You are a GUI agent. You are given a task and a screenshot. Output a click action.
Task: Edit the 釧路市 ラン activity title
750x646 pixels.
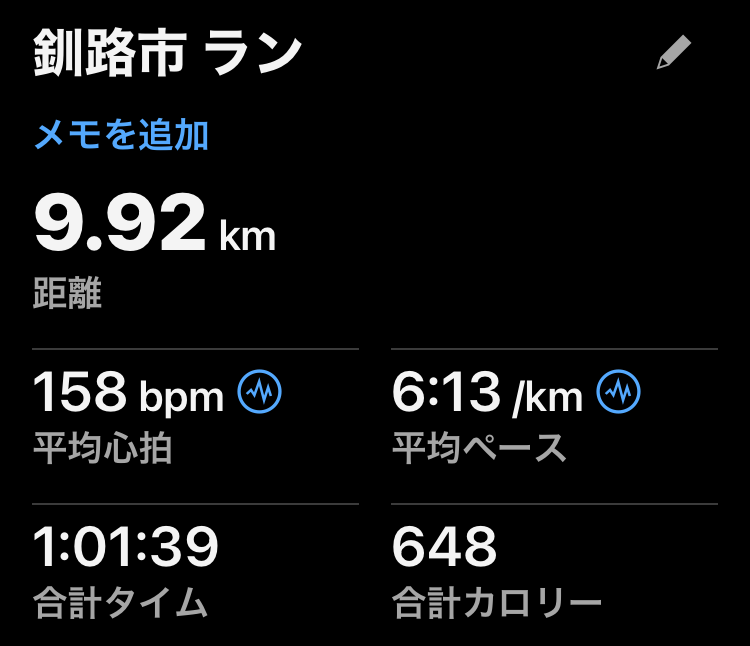coord(673,54)
